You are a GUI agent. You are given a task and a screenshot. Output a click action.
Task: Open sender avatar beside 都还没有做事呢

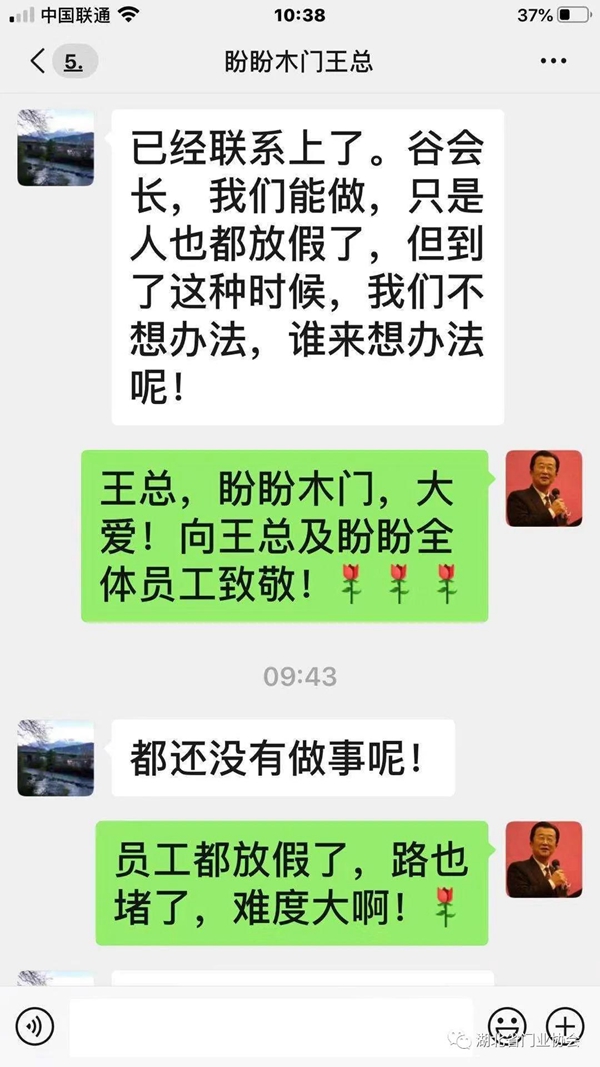tap(56, 757)
